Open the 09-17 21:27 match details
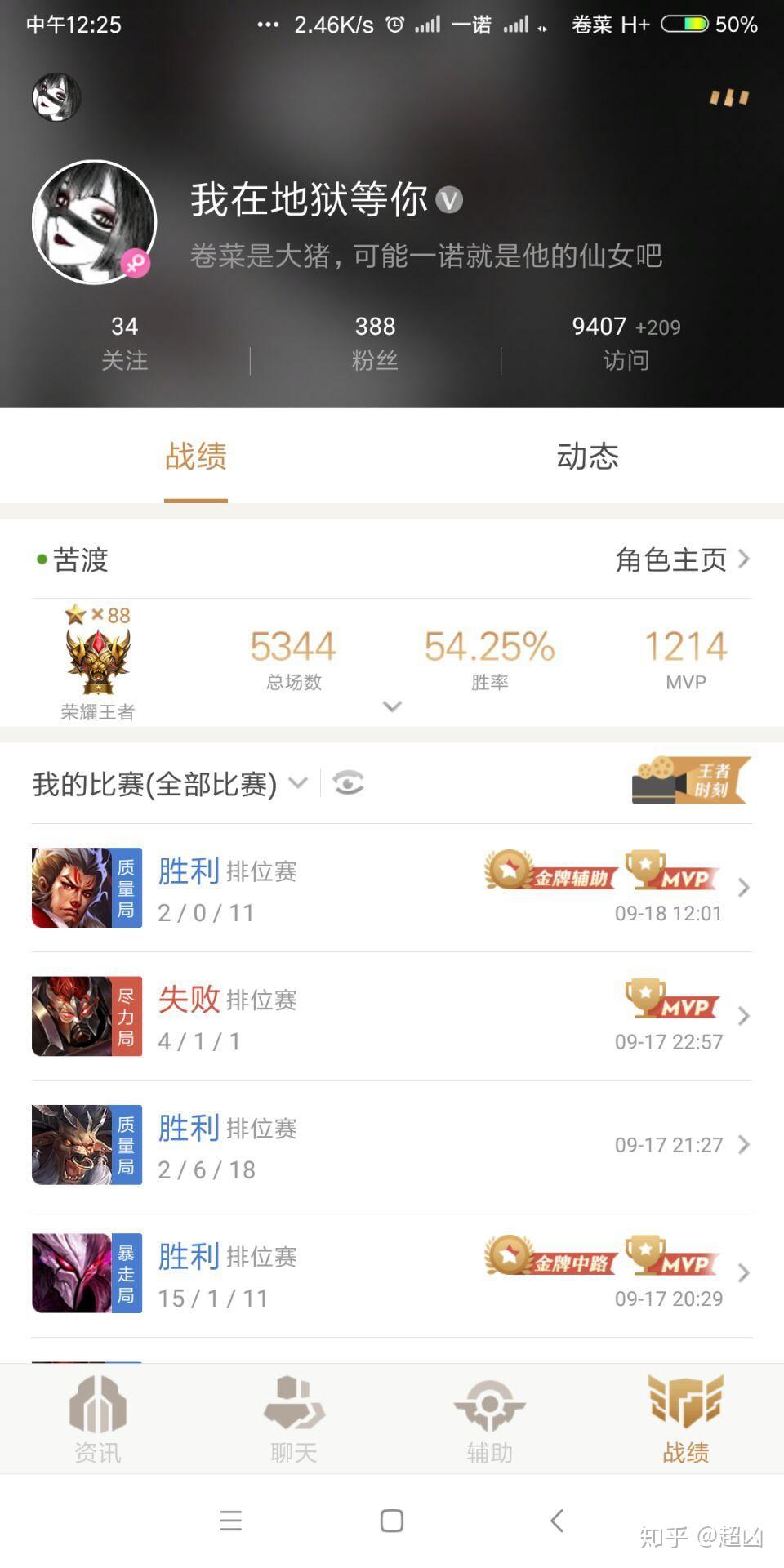 pyautogui.click(x=392, y=1145)
